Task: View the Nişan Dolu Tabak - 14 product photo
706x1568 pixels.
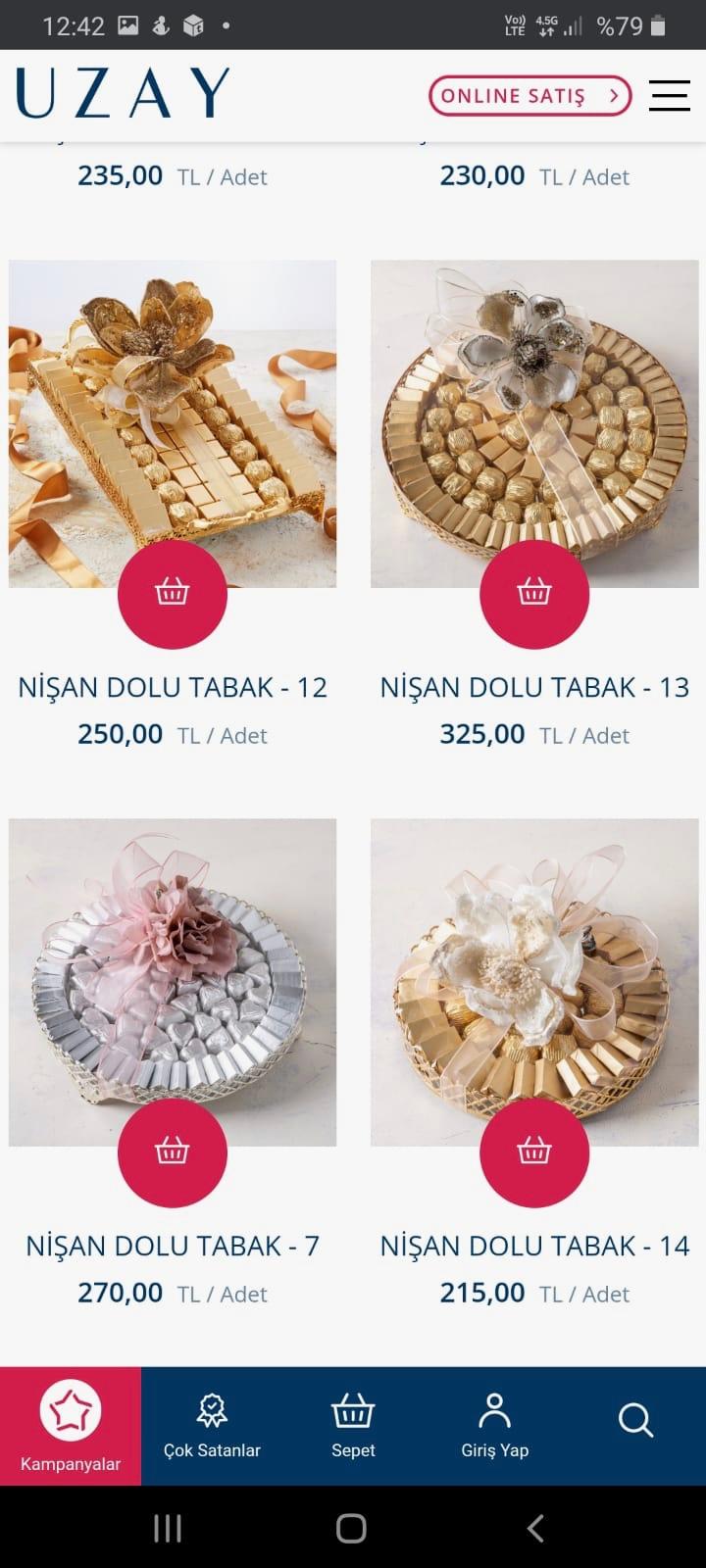Action: (x=534, y=982)
